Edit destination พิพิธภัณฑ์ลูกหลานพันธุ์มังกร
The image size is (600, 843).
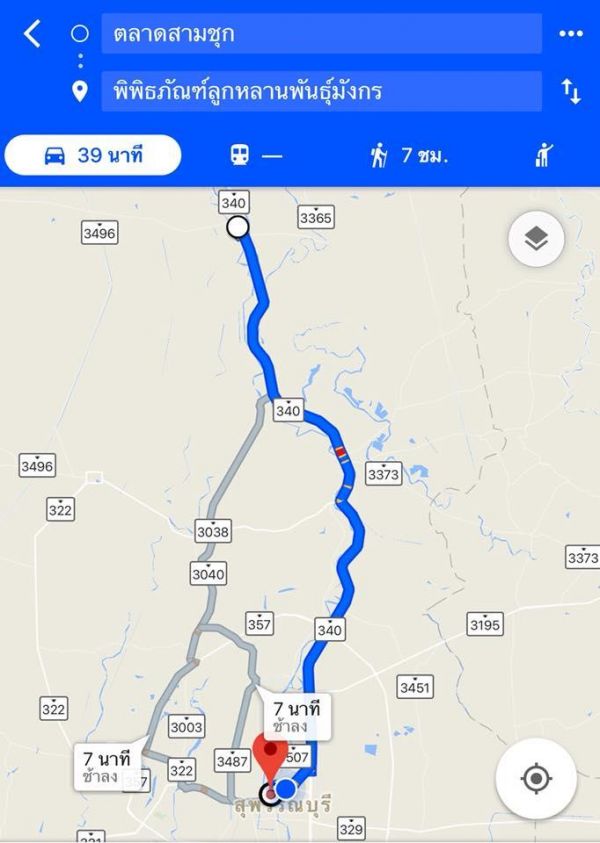[321, 92]
